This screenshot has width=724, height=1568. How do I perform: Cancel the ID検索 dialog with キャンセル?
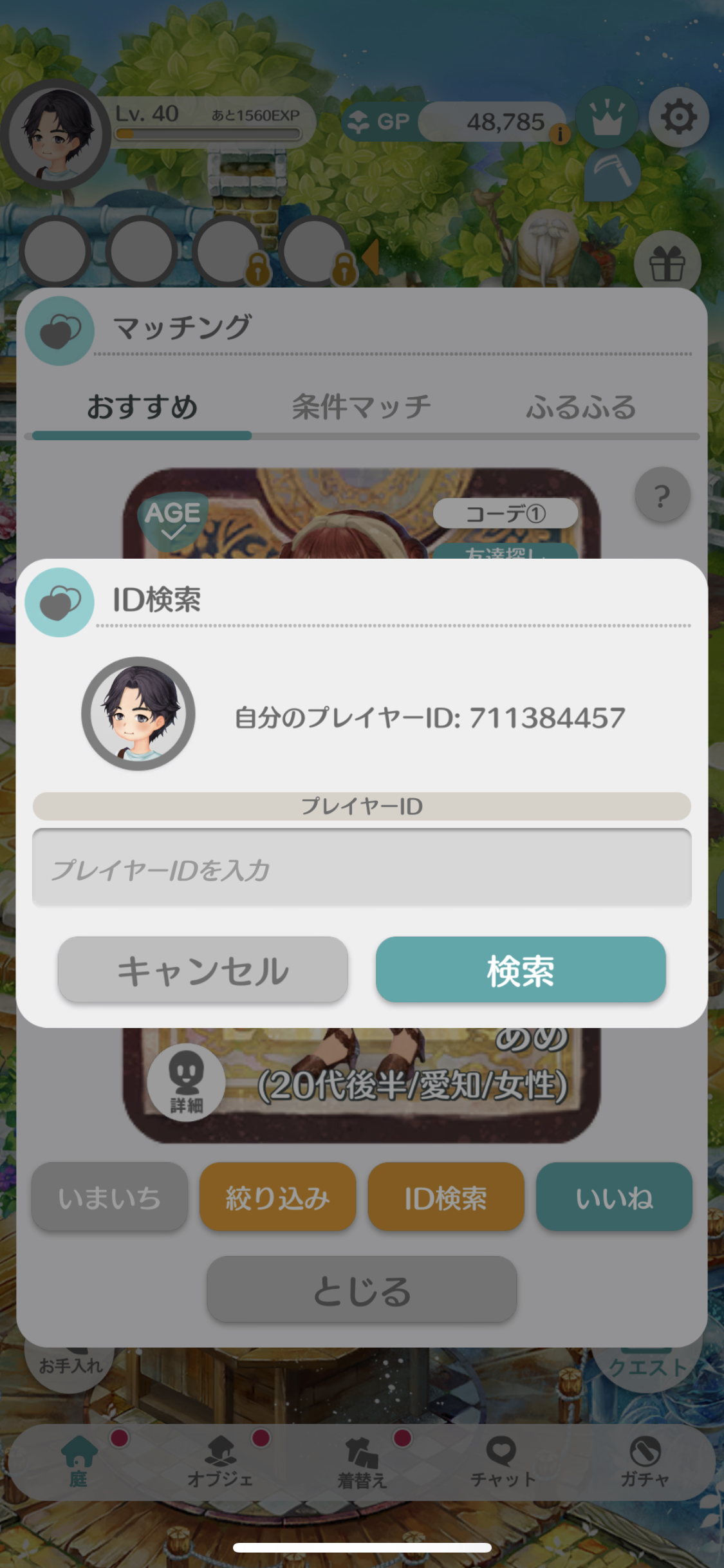203,970
